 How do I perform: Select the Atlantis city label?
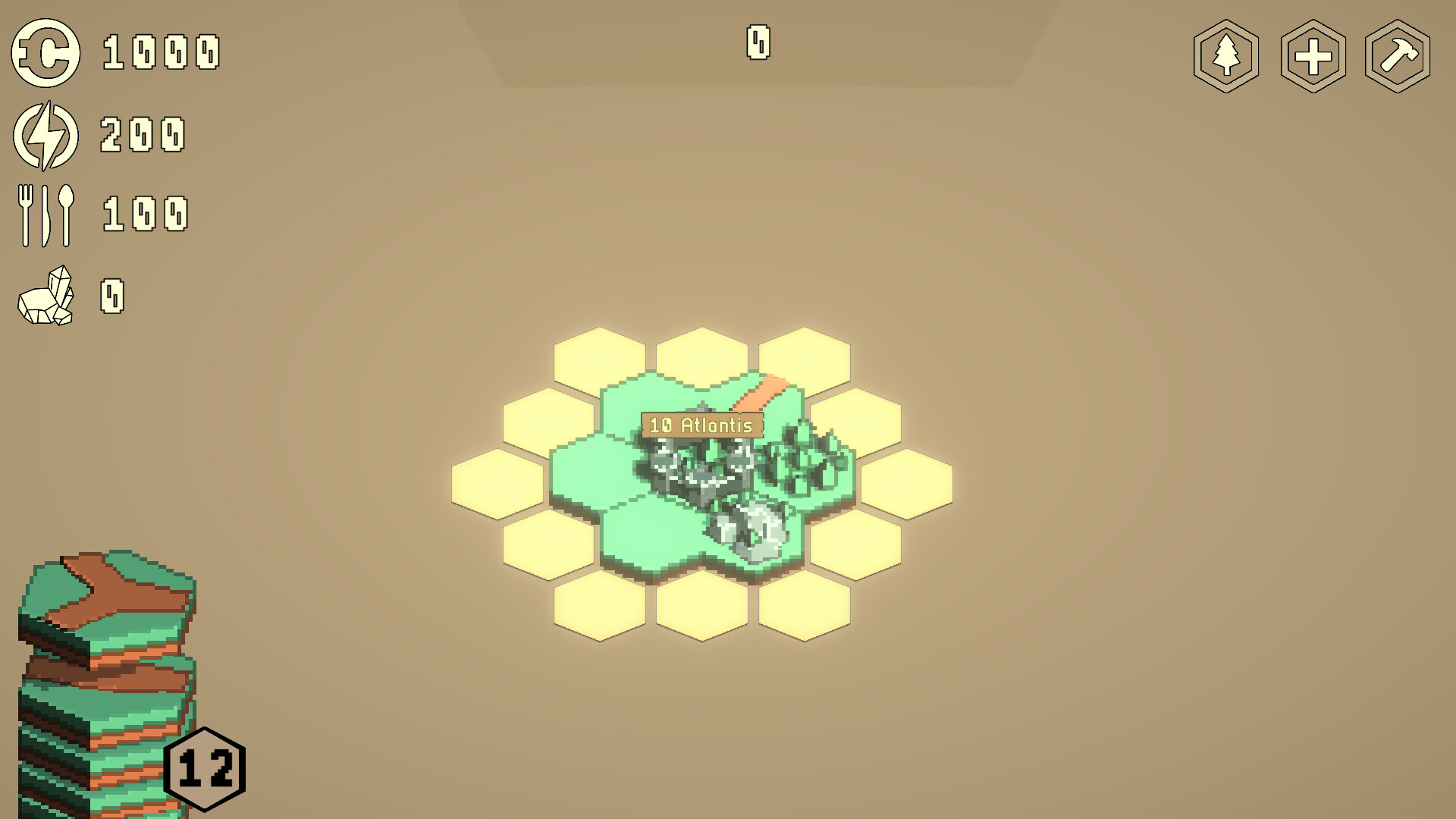[702, 425]
